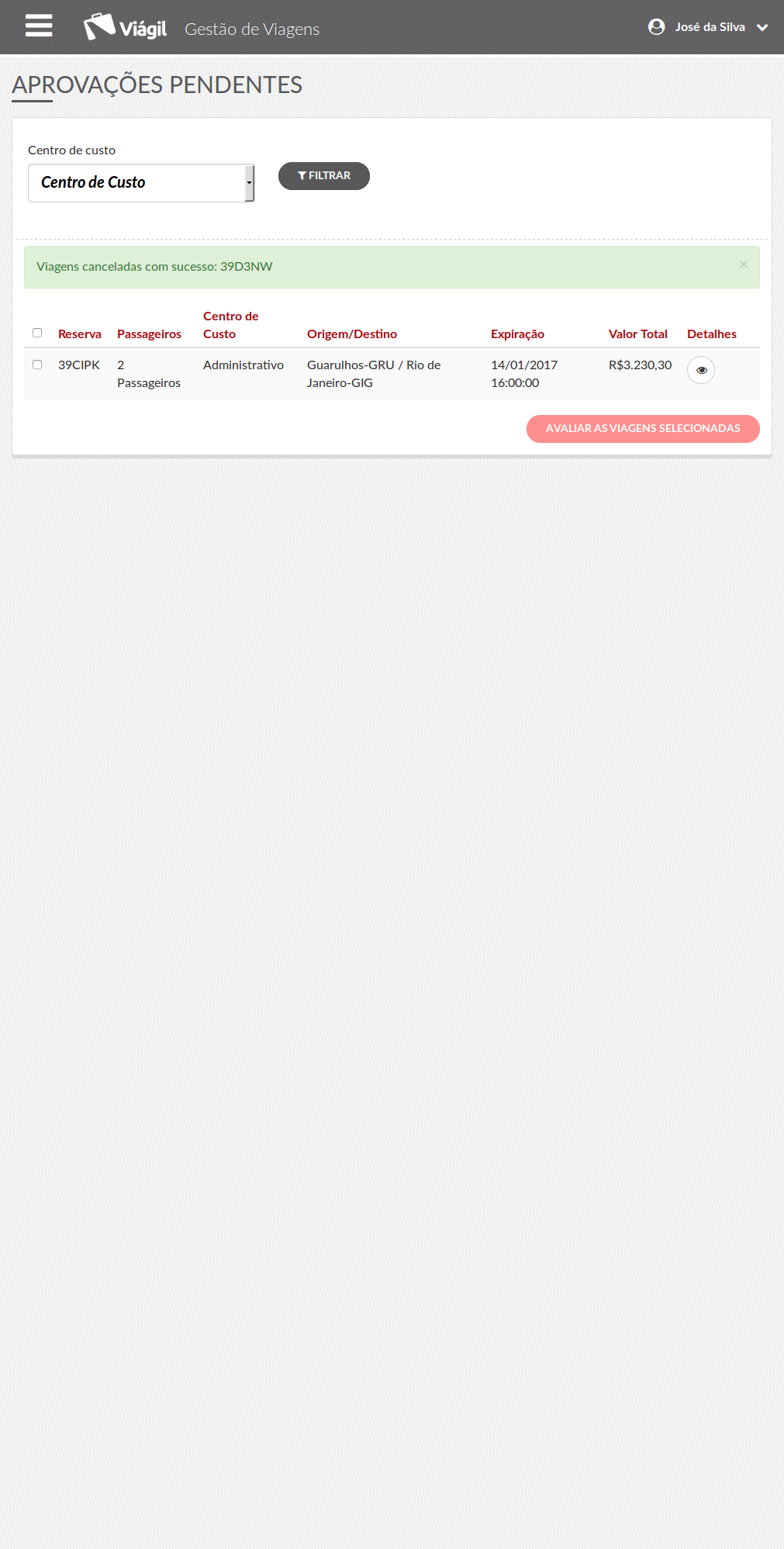Open the José da Silva user menu
The height and width of the screenshot is (1549, 784).
pyautogui.click(x=707, y=27)
